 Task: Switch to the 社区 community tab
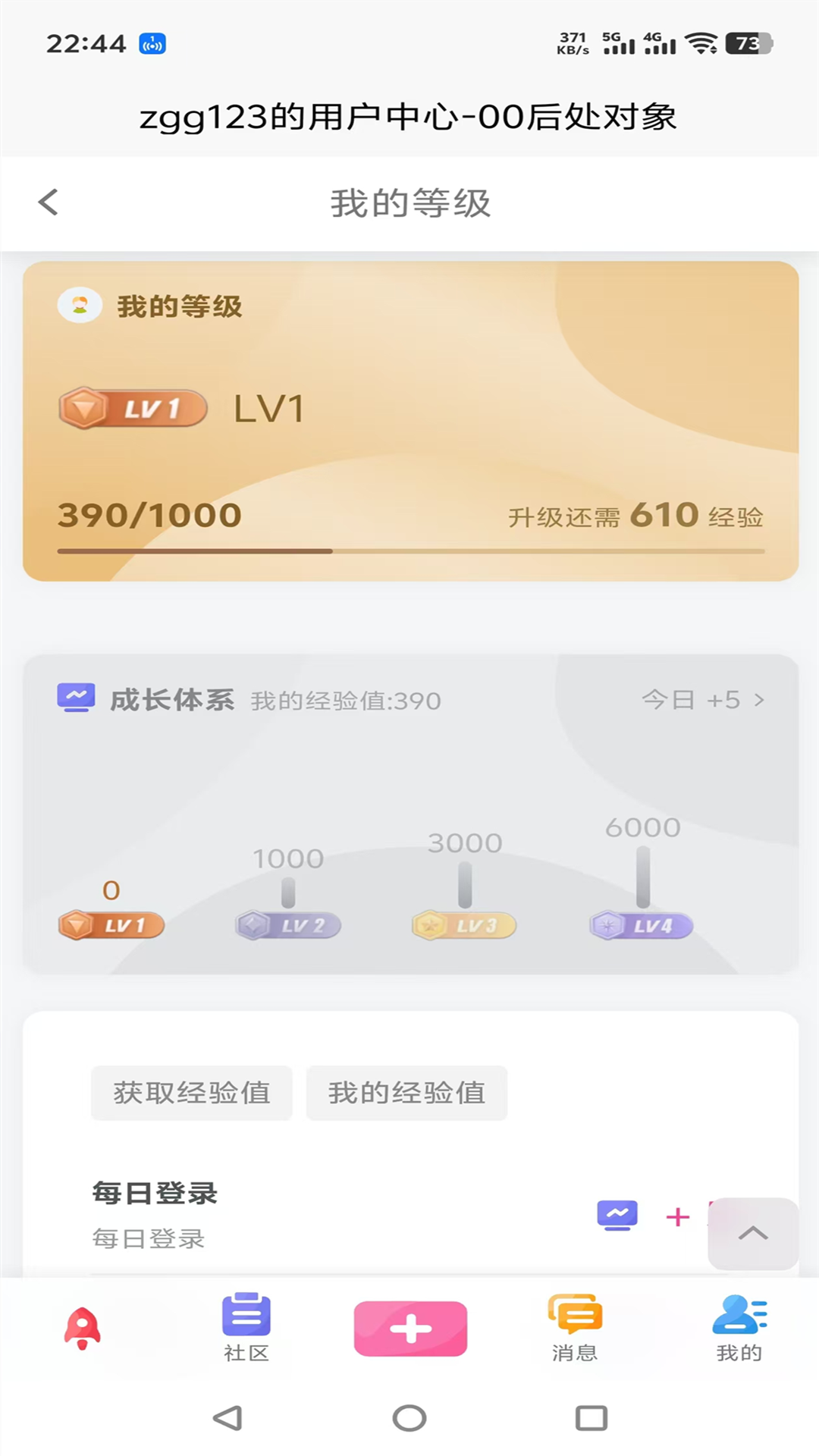click(x=246, y=1323)
